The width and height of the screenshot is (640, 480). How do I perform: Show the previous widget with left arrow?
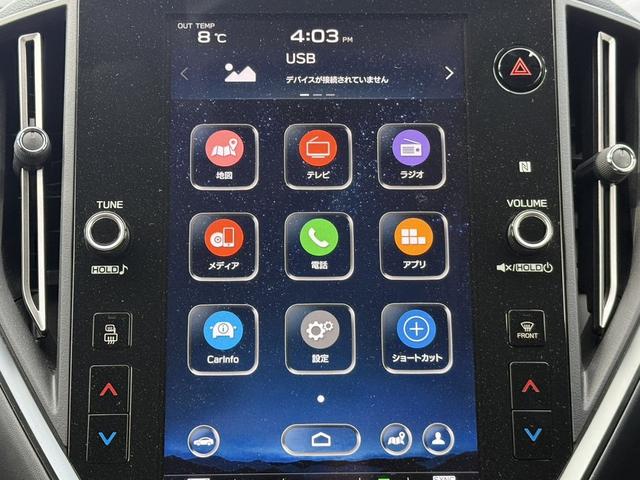point(185,73)
